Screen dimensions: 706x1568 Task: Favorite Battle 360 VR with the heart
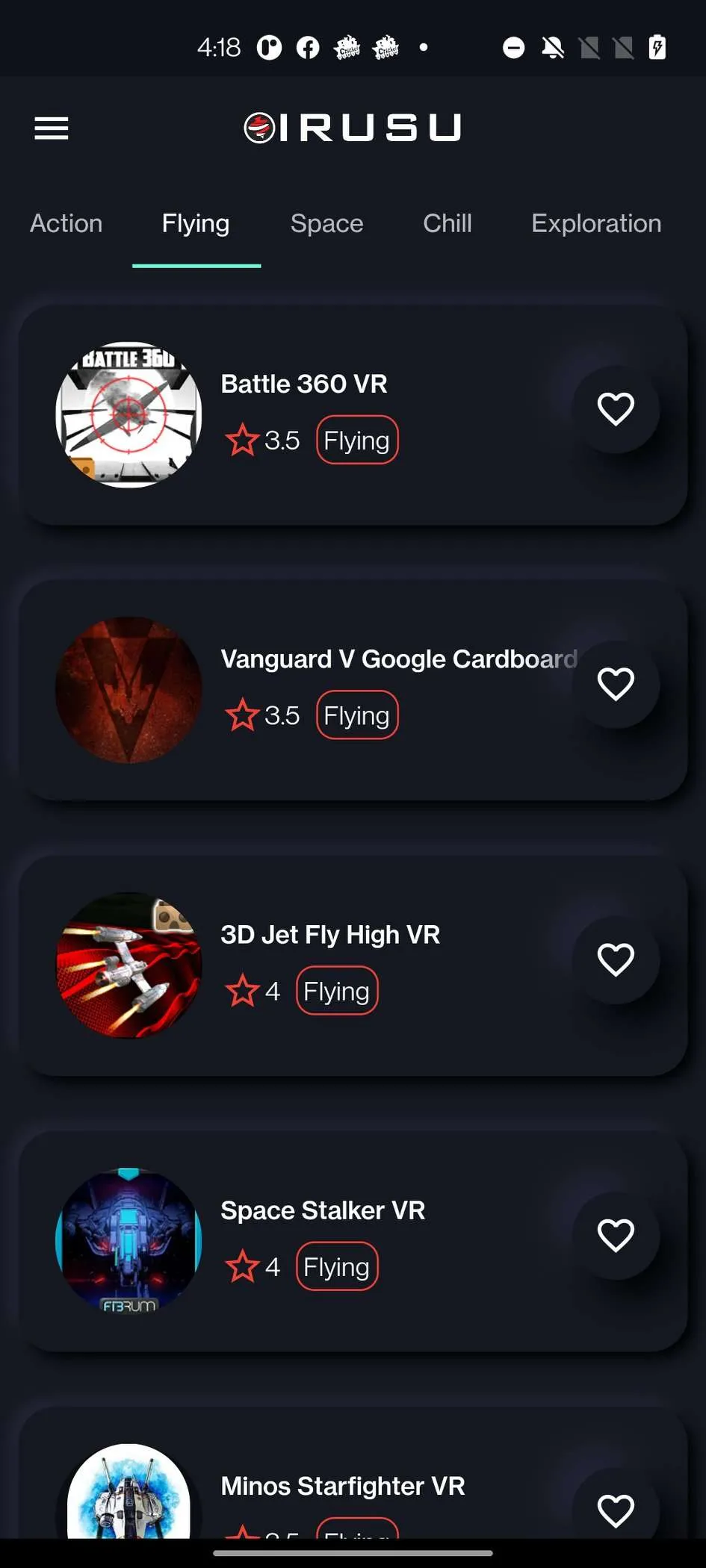[616, 409]
